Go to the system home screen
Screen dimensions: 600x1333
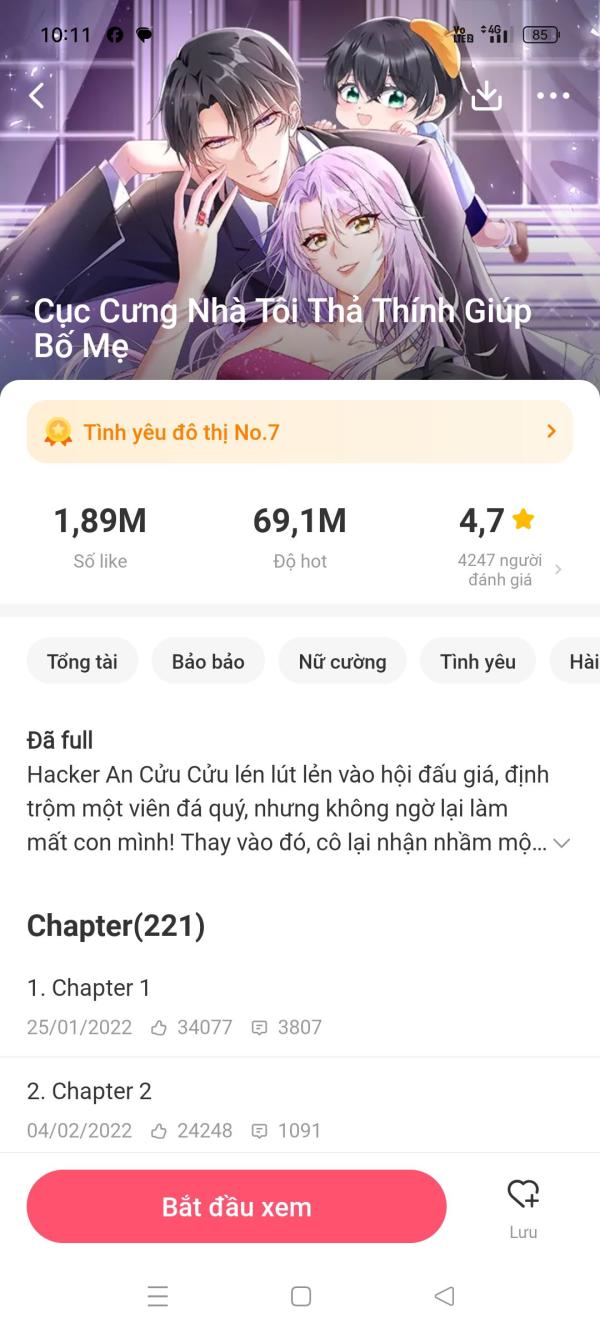[301, 1296]
